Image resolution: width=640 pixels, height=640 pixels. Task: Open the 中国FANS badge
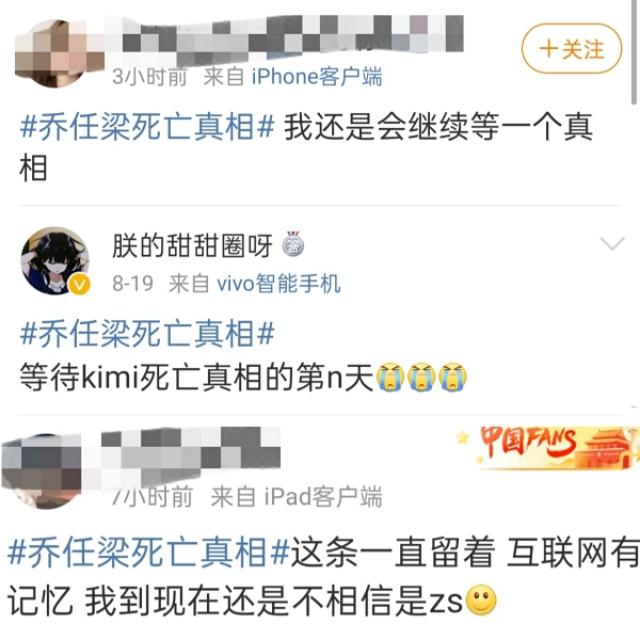546,446
